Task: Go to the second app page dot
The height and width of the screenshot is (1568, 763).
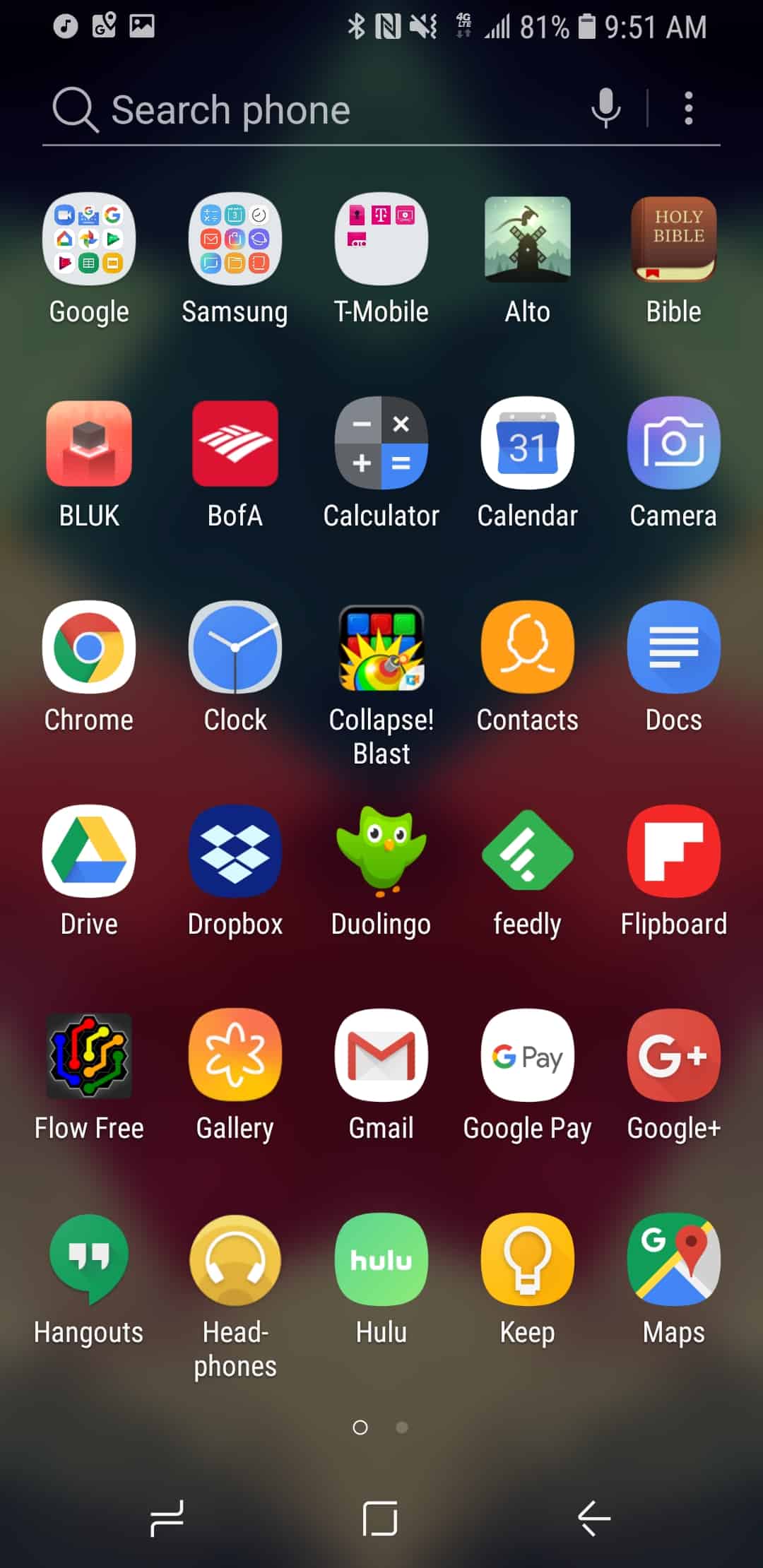Action: point(402,1427)
